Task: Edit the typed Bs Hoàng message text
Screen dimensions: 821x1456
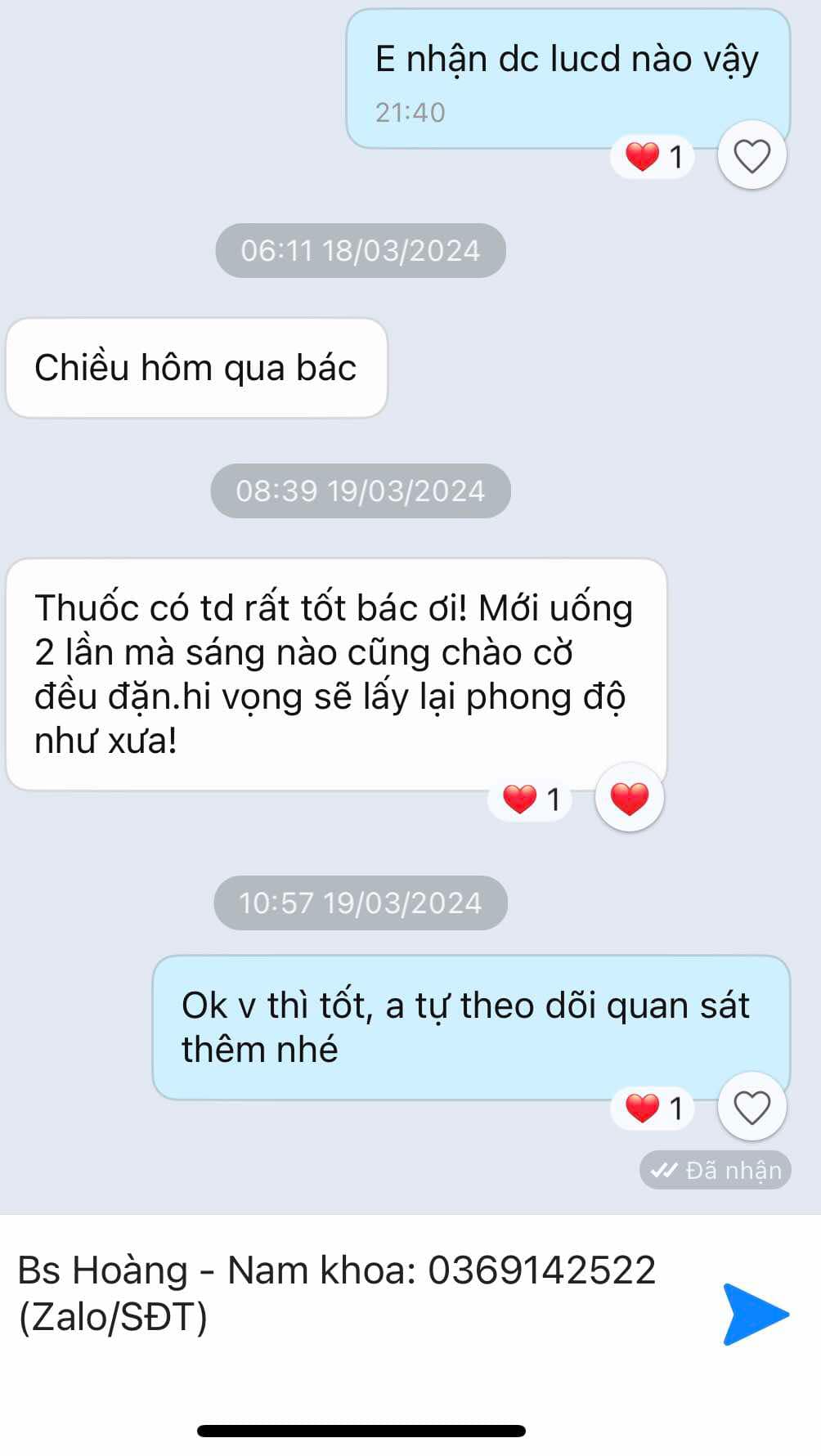Action: coord(336,1293)
